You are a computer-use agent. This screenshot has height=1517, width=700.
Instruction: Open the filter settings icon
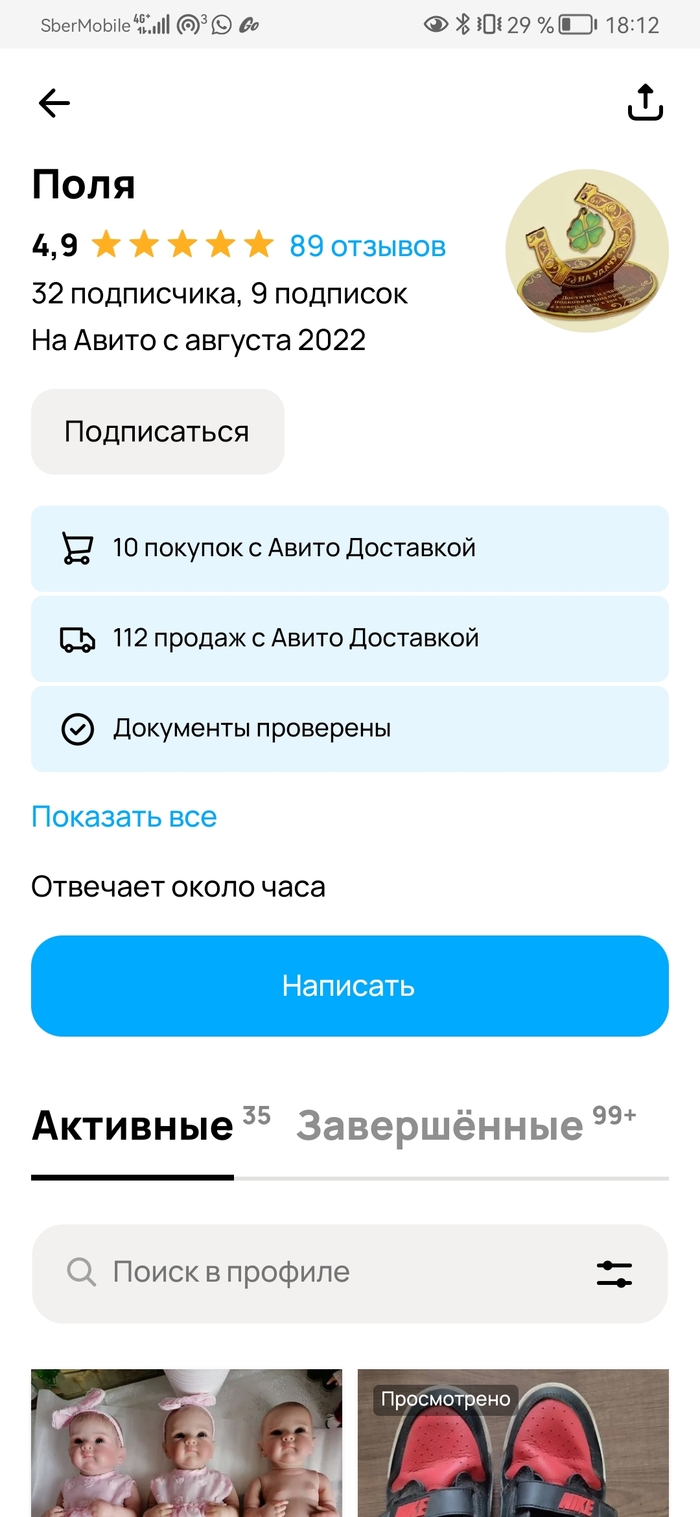pos(614,1273)
